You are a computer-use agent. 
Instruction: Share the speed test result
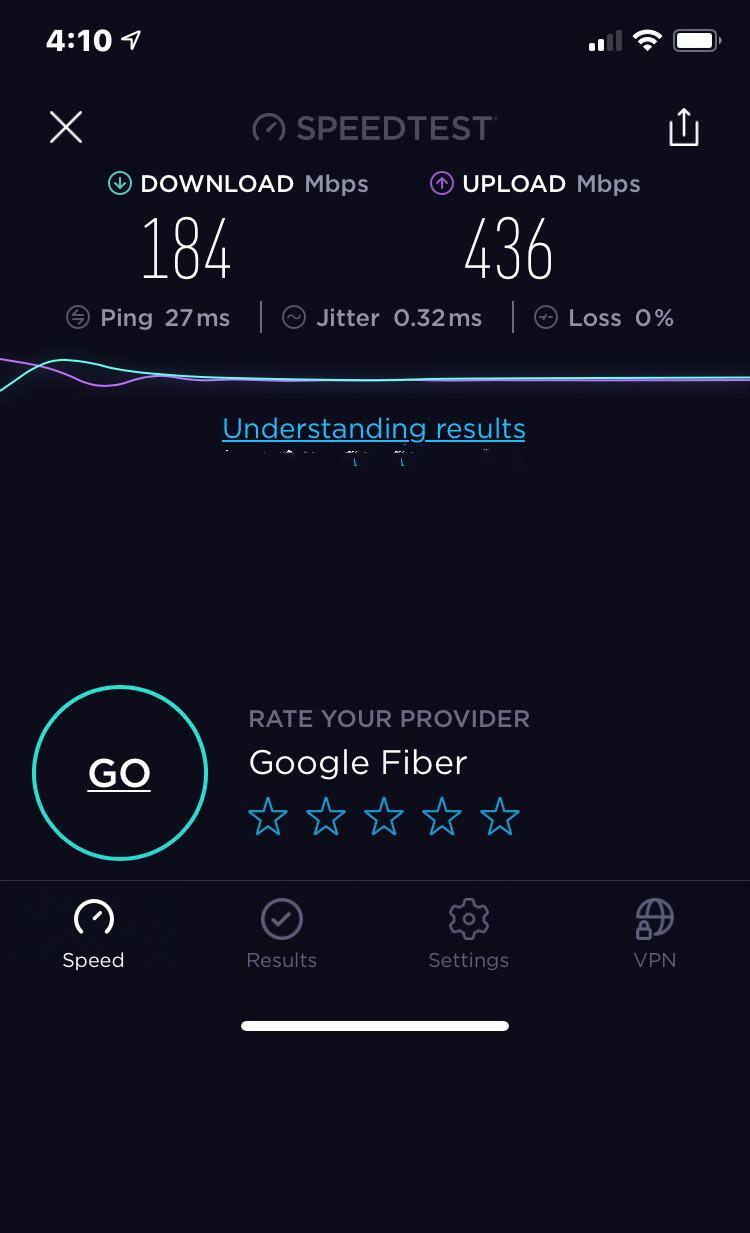pyautogui.click(x=684, y=127)
